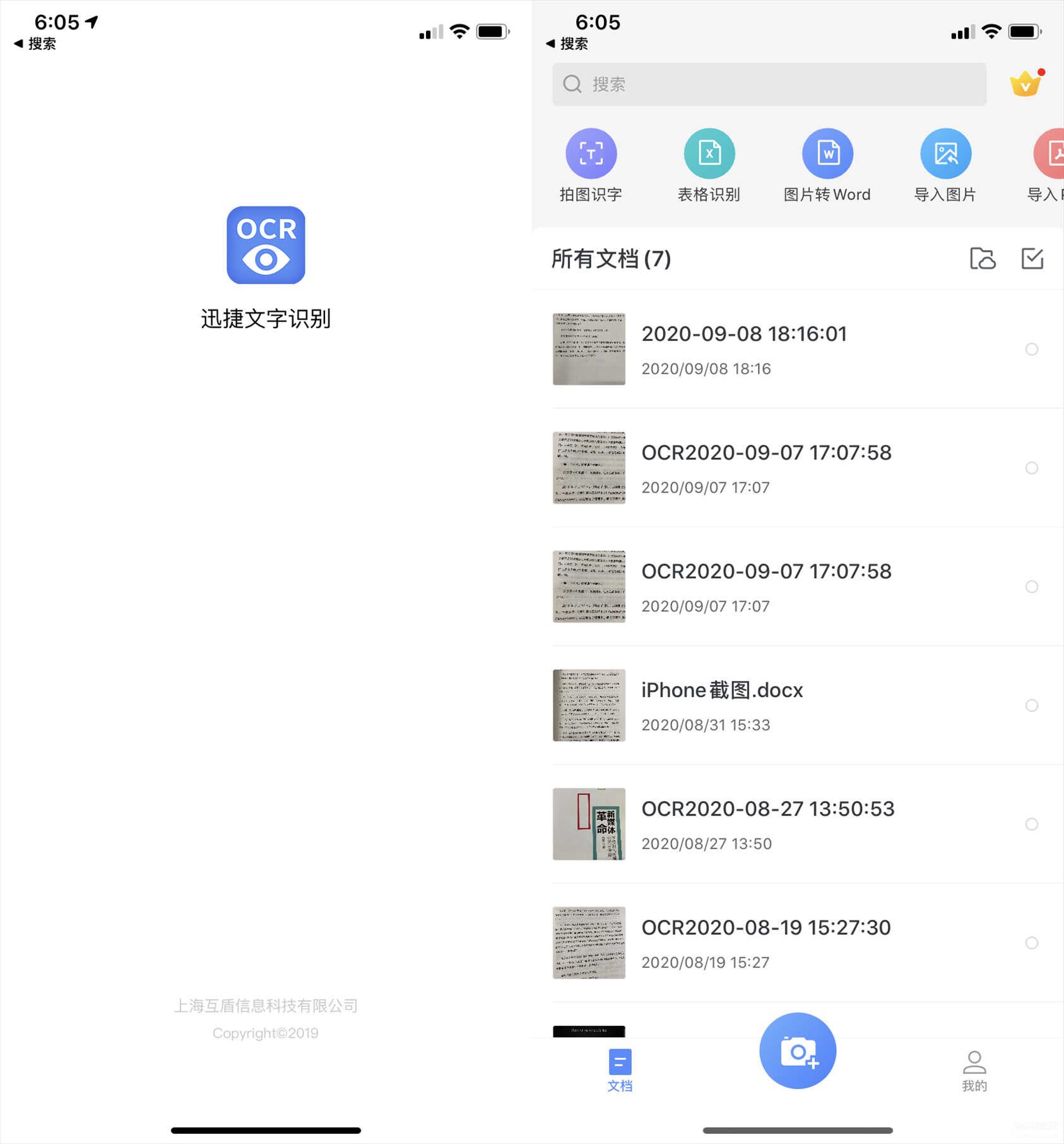Open the cloud folder icon
Image resolution: width=1064 pixels, height=1144 pixels.
coord(982,258)
